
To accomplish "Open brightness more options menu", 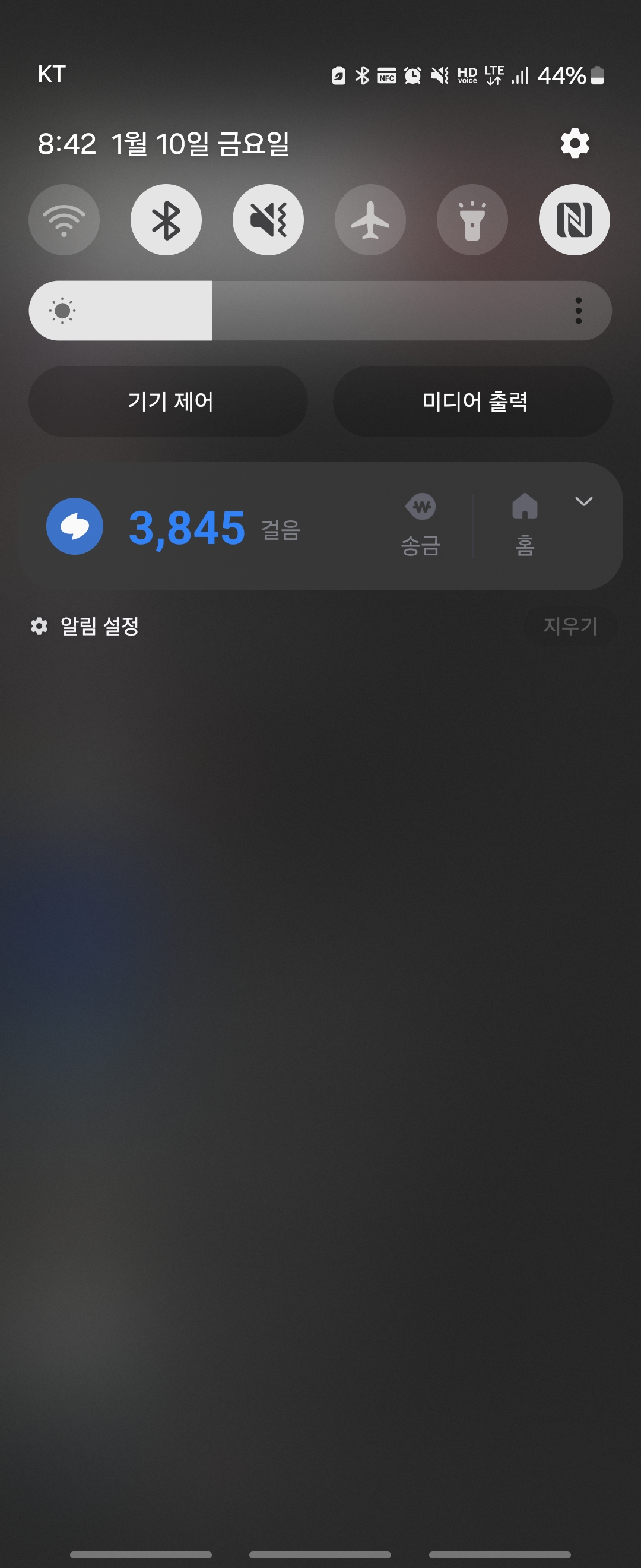I will tap(578, 311).
